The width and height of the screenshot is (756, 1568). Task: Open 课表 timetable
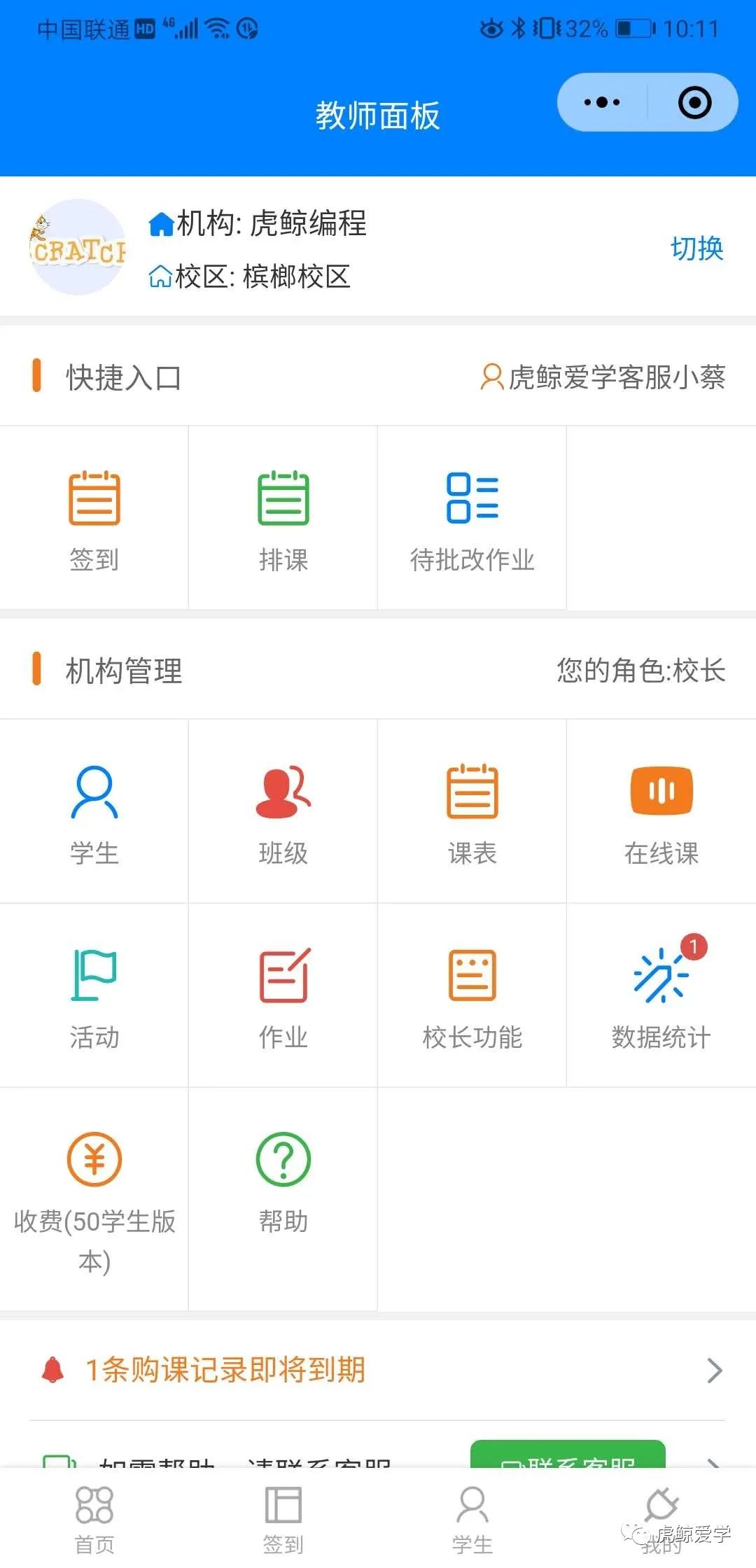pyautogui.click(x=472, y=812)
